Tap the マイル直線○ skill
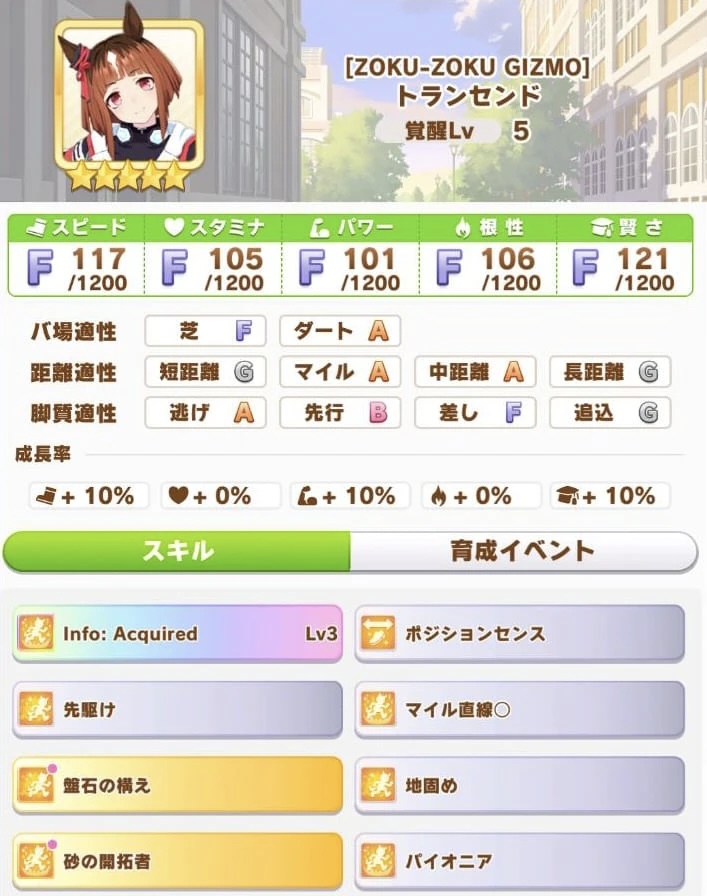This screenshot has height=896, width=707. (x=520, y=710)
